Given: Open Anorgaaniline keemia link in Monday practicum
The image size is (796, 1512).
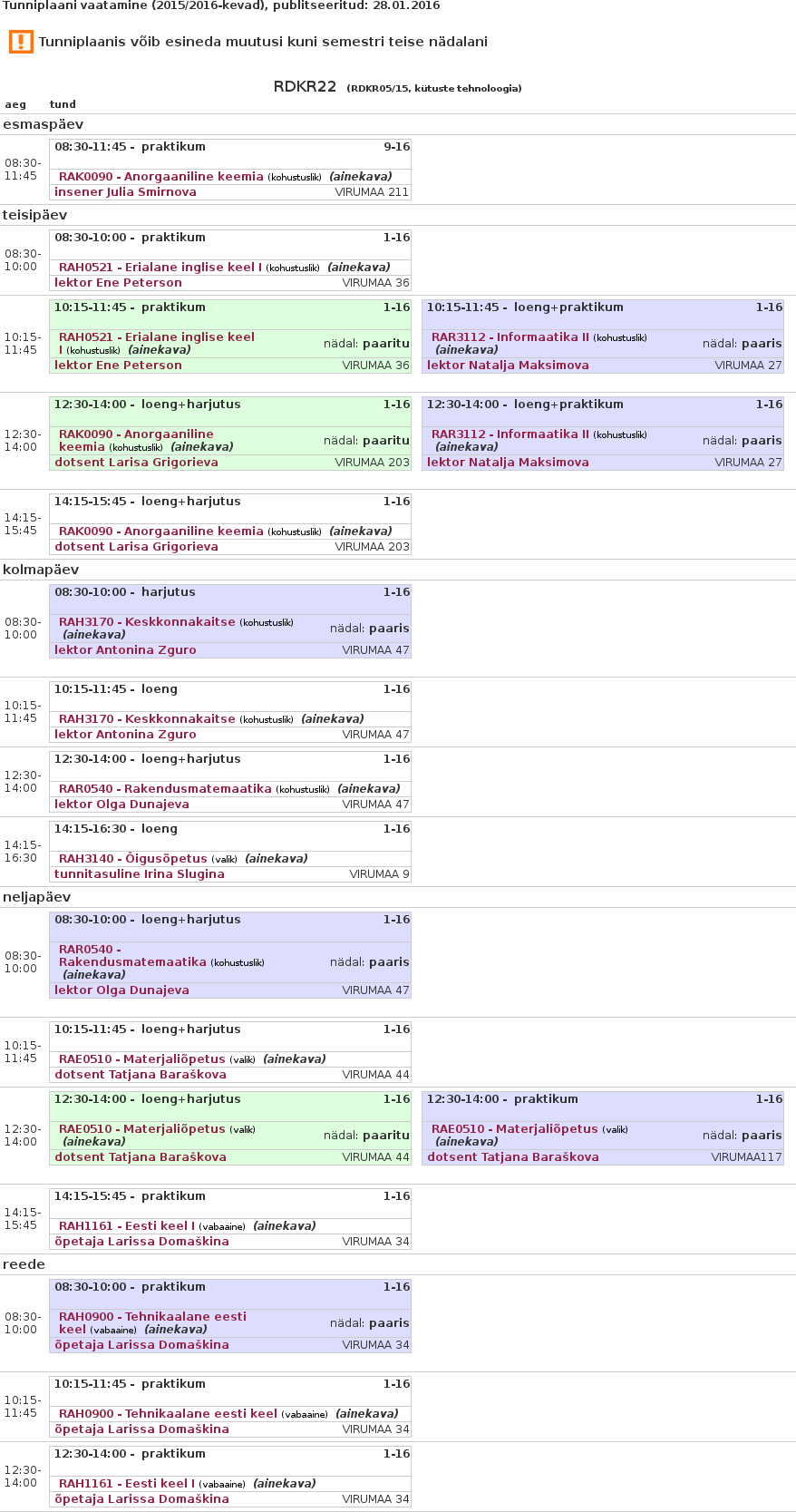Looking at the screenshot, I should 160,177.
